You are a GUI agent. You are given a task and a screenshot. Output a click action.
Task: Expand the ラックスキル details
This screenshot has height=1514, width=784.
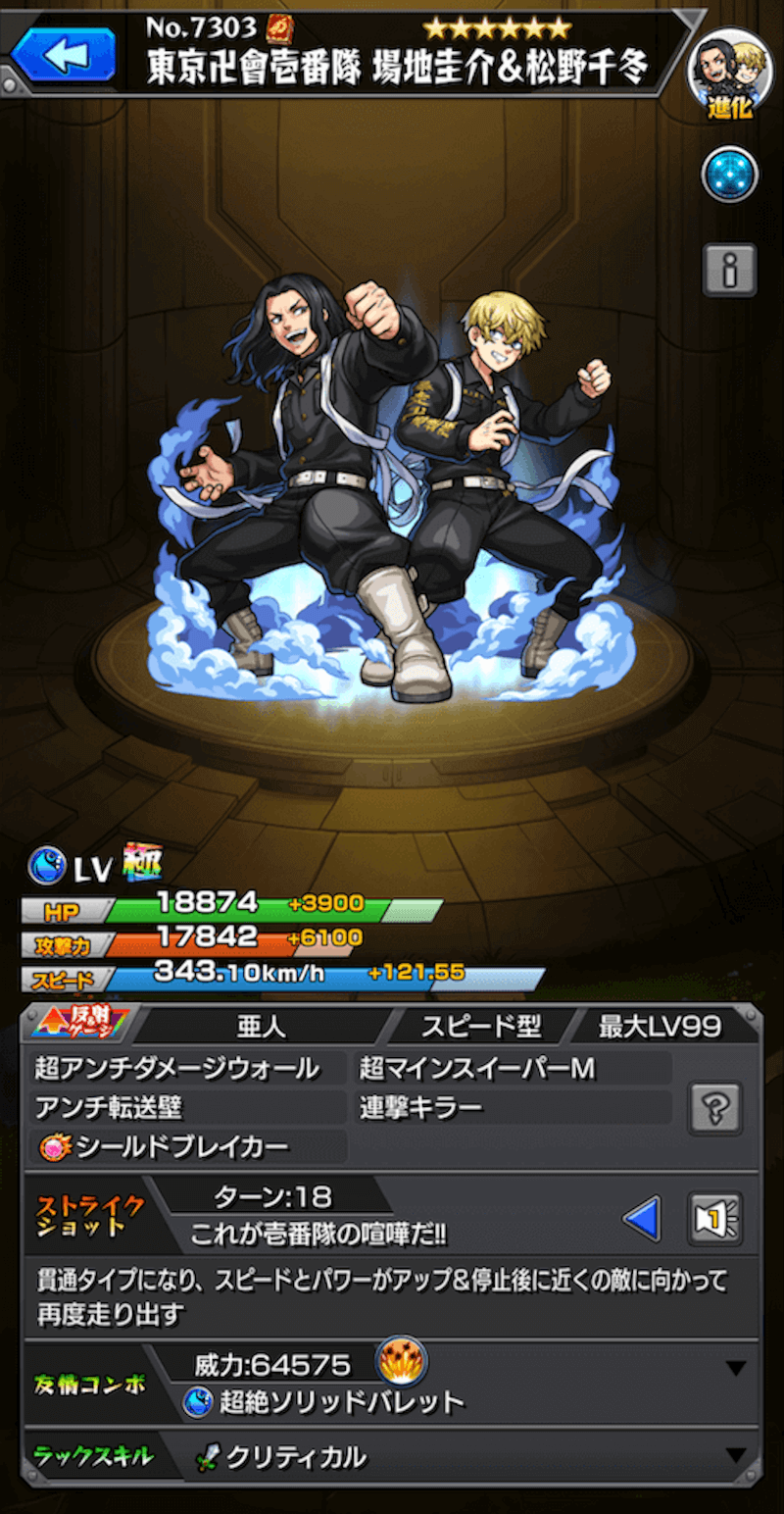735,1455
